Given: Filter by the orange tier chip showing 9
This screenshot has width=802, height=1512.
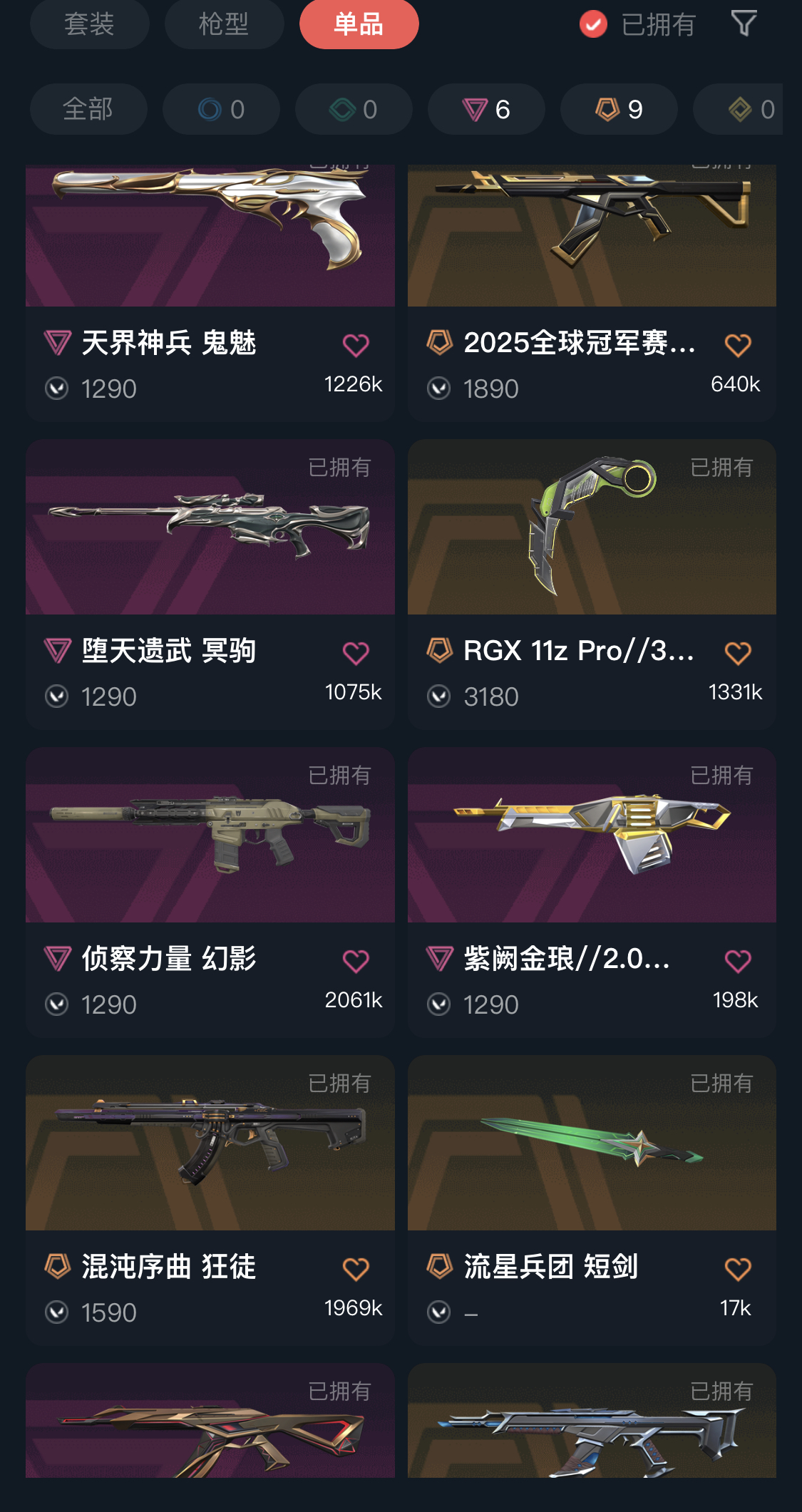Looking at the screenshot, I should coord(619,109).
